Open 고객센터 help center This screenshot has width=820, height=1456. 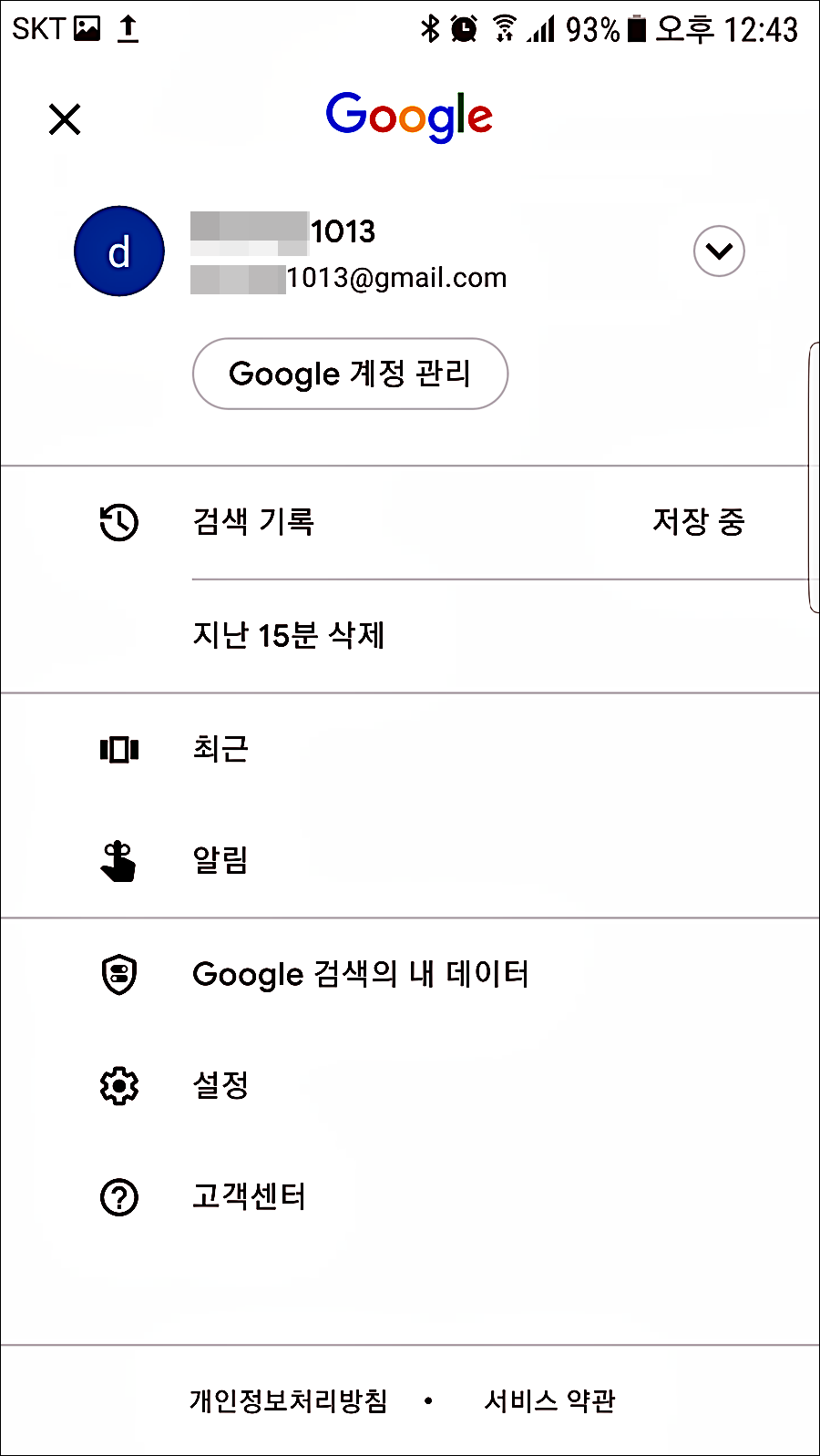[410, 1196]
